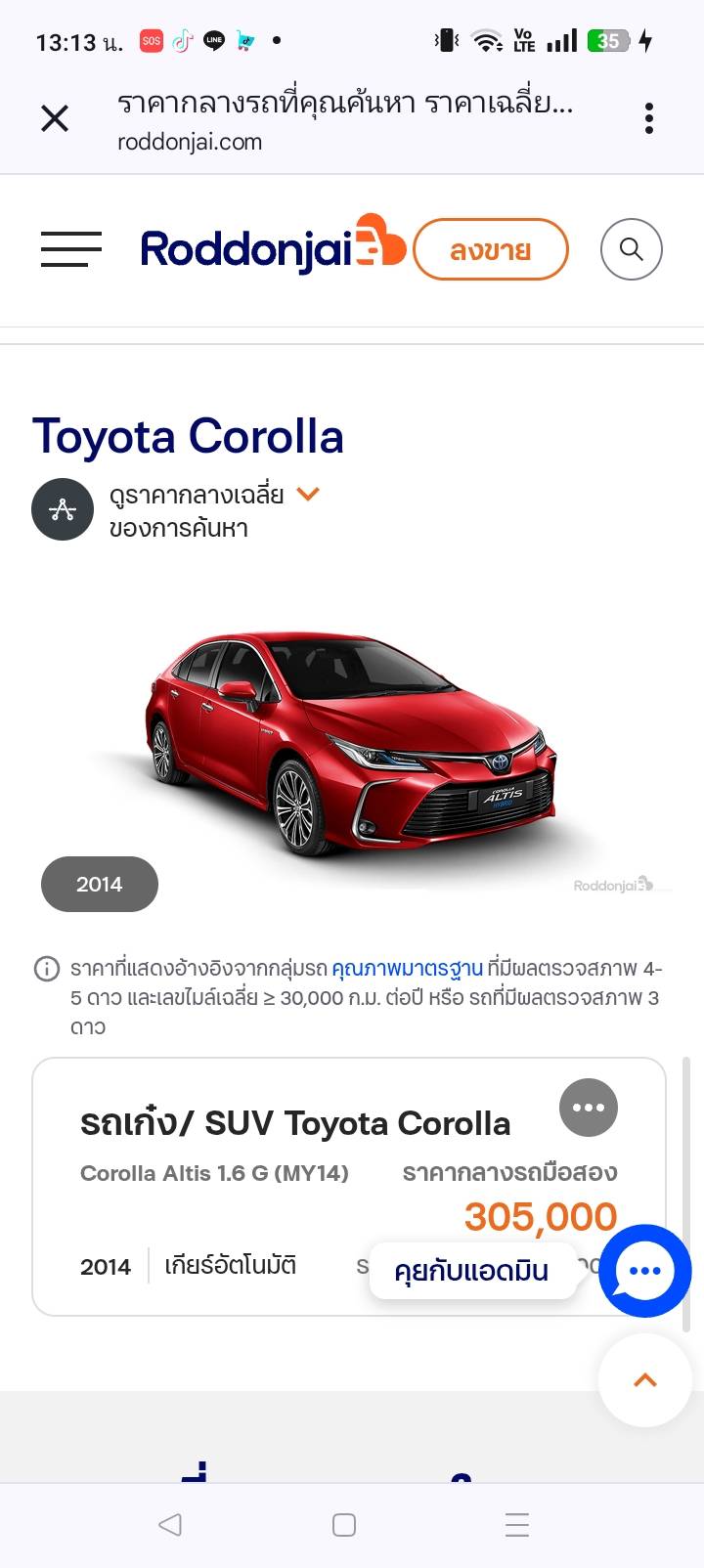
Task: Open recent apps from navigation bar
Action: click(516, 1525)
